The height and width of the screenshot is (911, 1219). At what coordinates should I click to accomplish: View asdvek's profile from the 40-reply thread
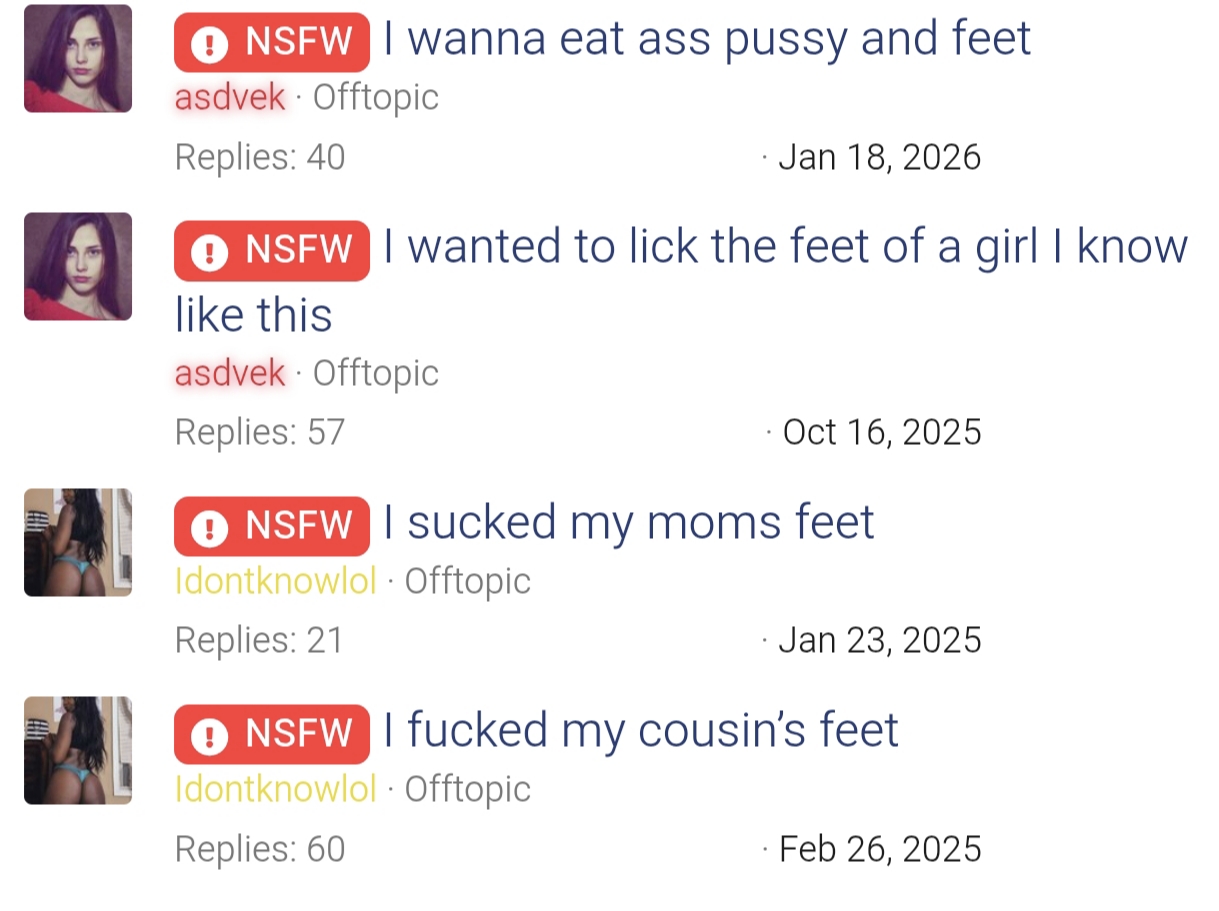(229, 98)
